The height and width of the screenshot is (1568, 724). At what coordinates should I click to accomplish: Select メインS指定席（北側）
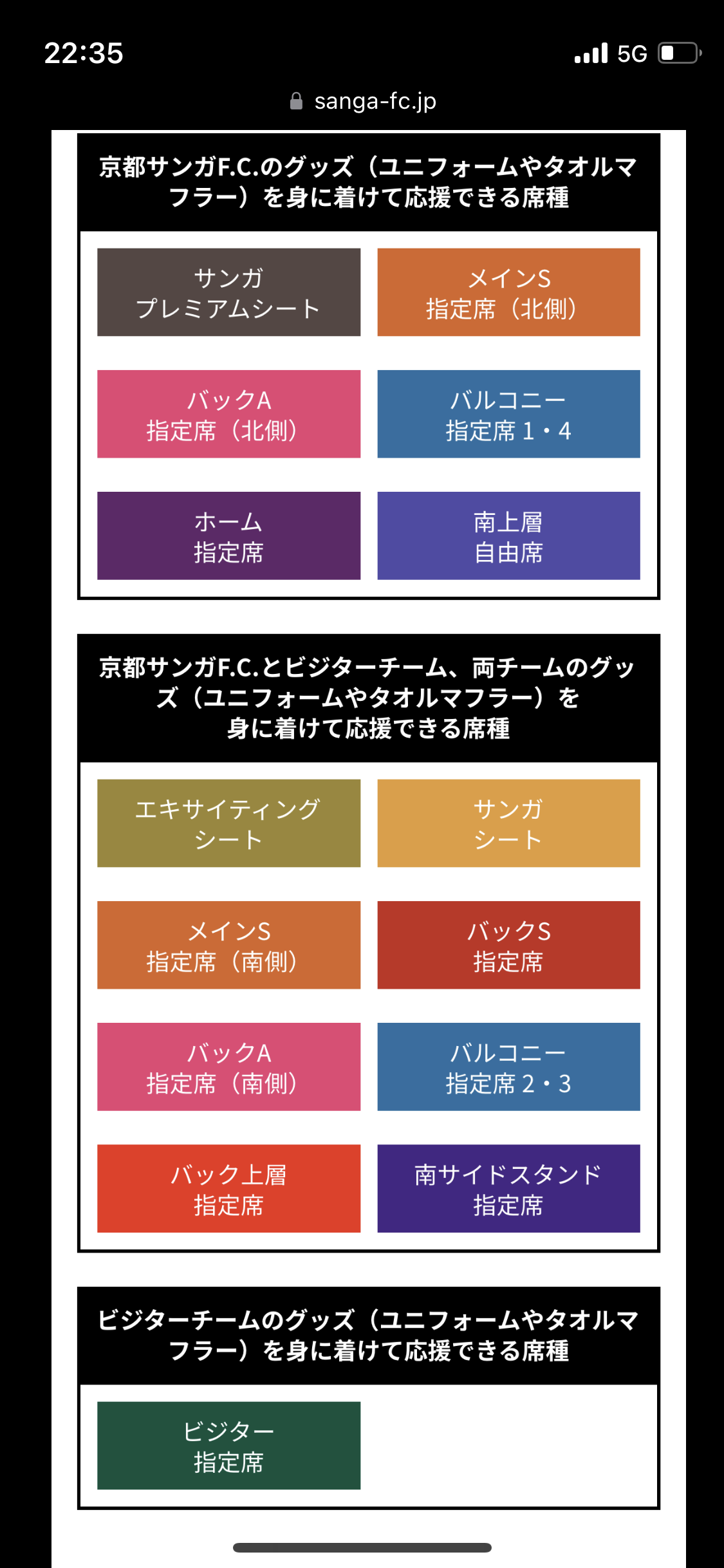(508, 292)
